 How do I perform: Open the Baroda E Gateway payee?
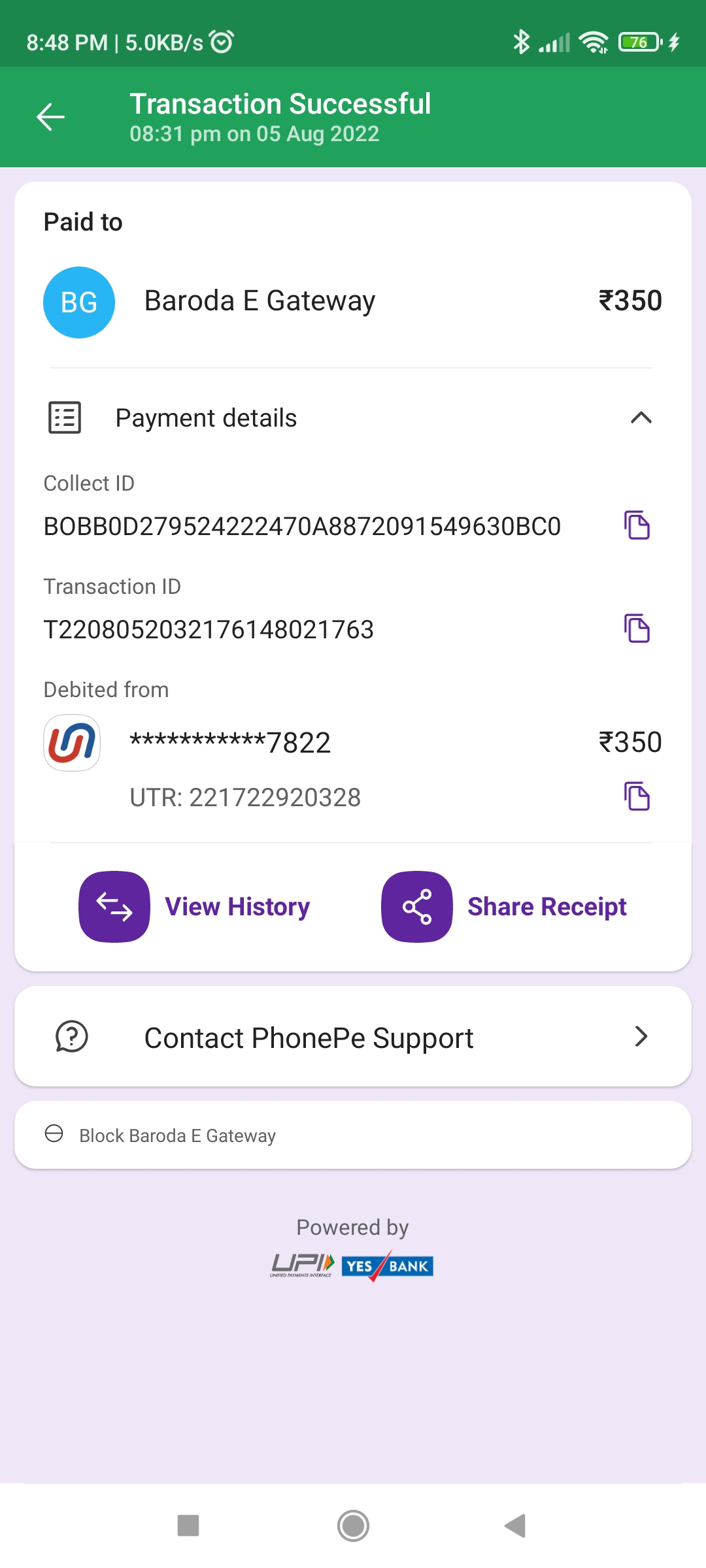pyautogui.click(x=259, y=301)
